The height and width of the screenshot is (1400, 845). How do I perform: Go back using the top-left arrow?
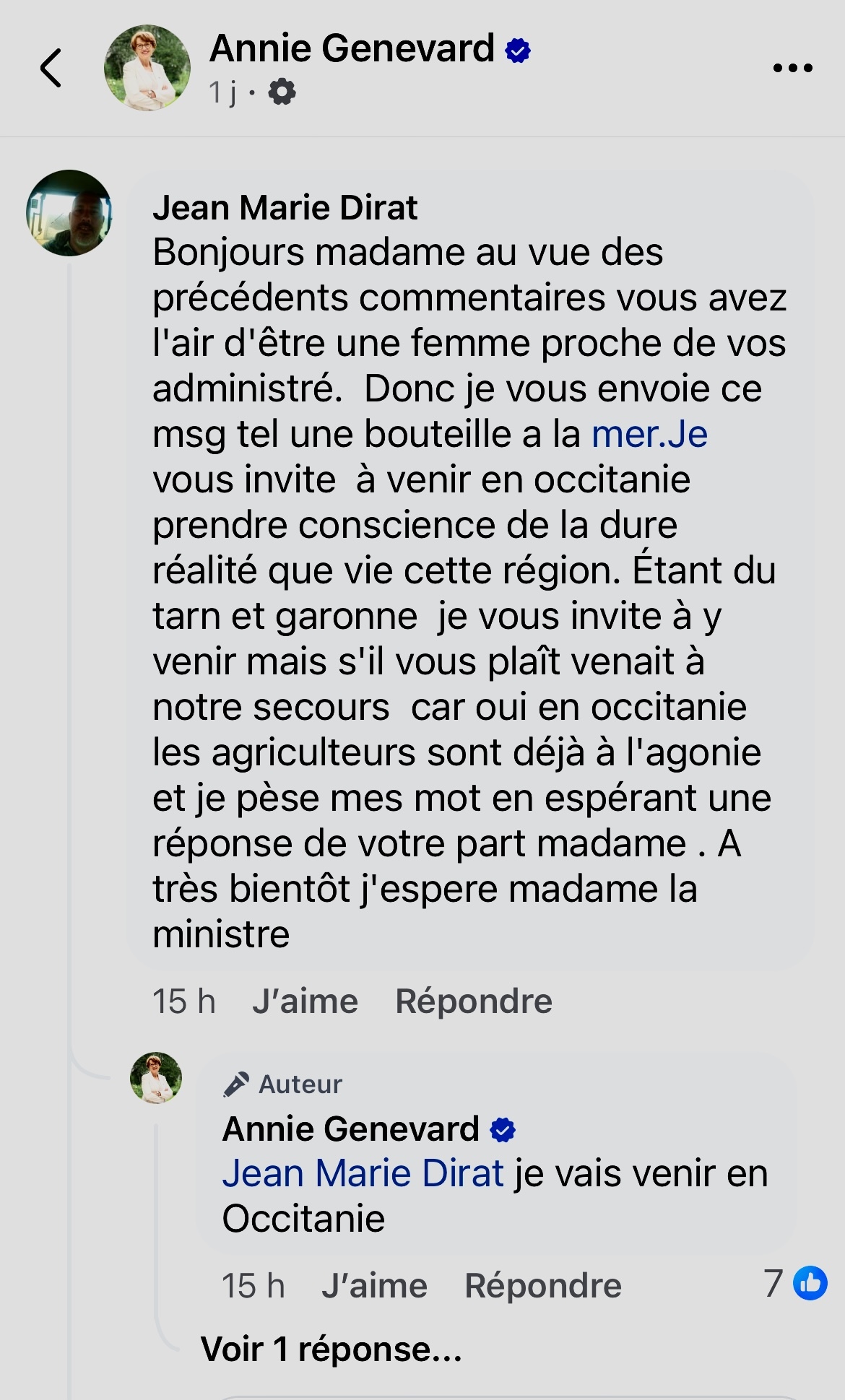tap(51, 69)
